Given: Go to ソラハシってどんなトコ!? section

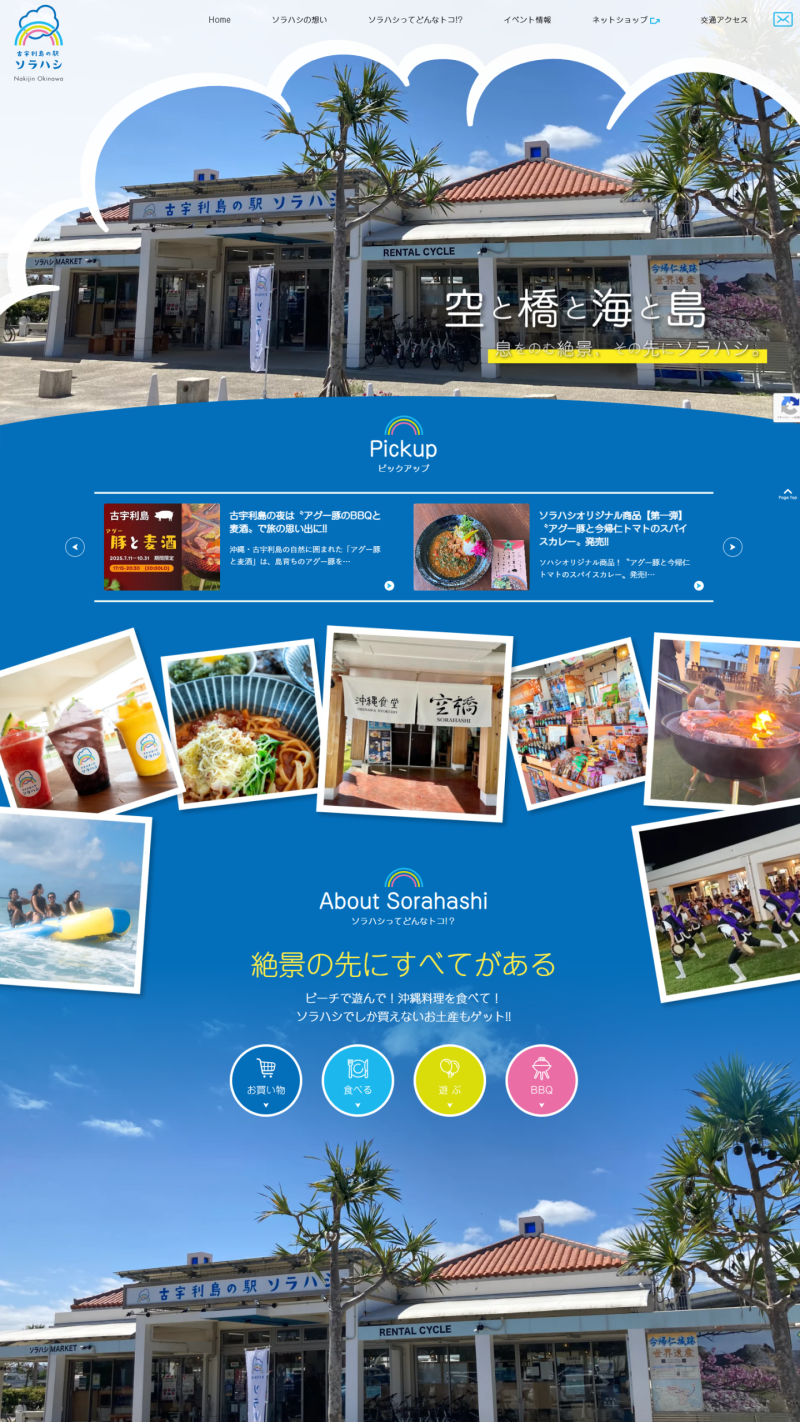Looking at the screenshot, I should point(415,20).
